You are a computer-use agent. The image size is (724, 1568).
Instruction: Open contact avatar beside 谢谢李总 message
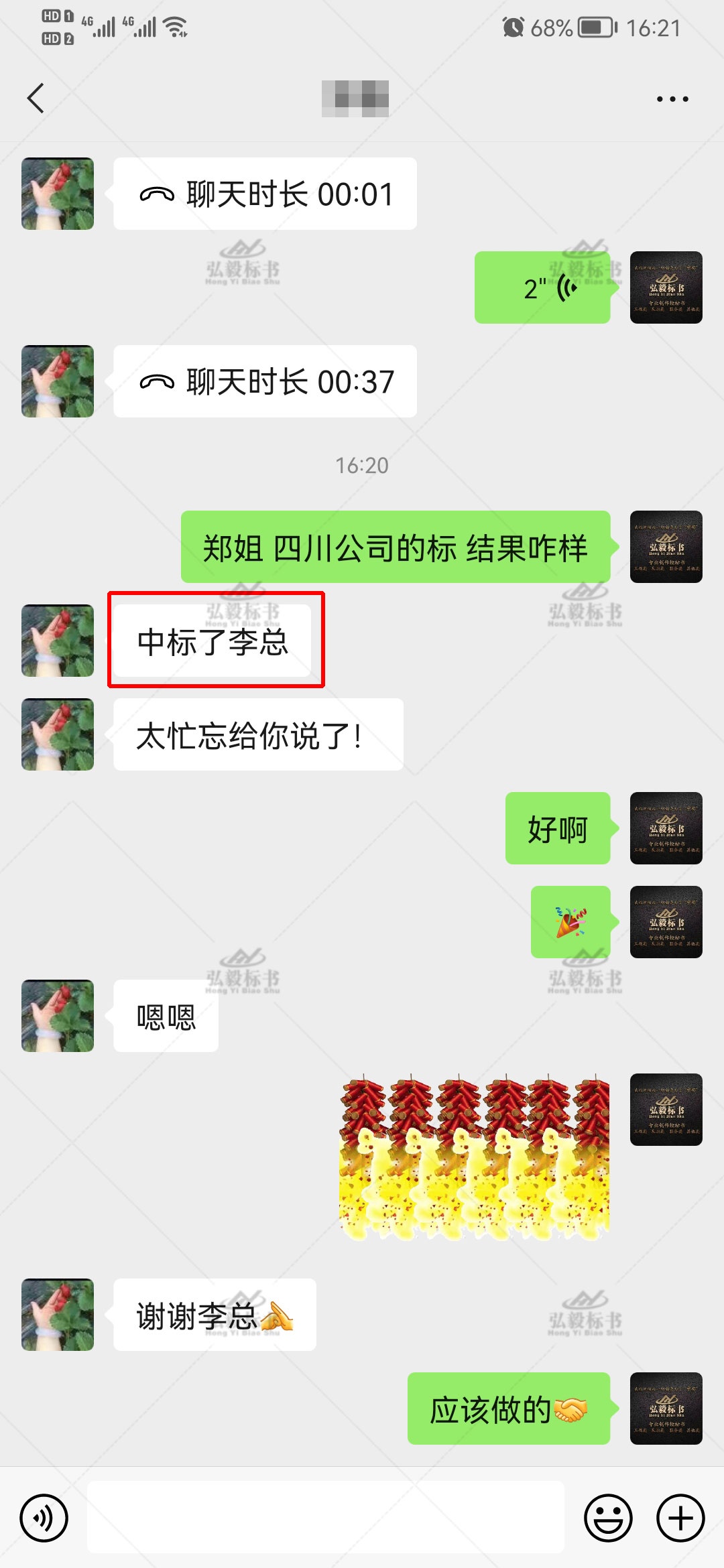pos(58,1315)
